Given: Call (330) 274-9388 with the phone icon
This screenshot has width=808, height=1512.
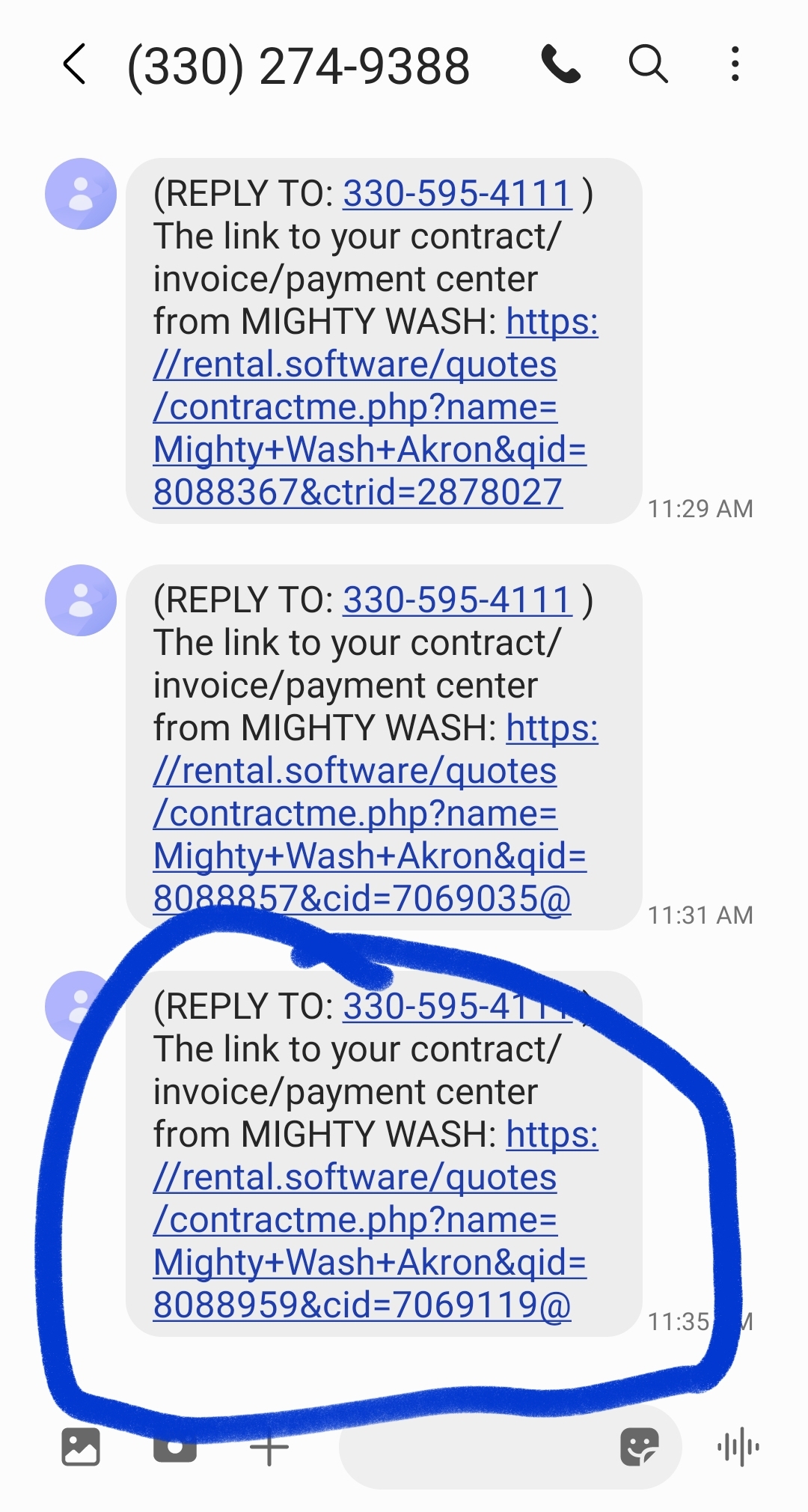Looking at the screenshot, I should click(x=560, y=64).
